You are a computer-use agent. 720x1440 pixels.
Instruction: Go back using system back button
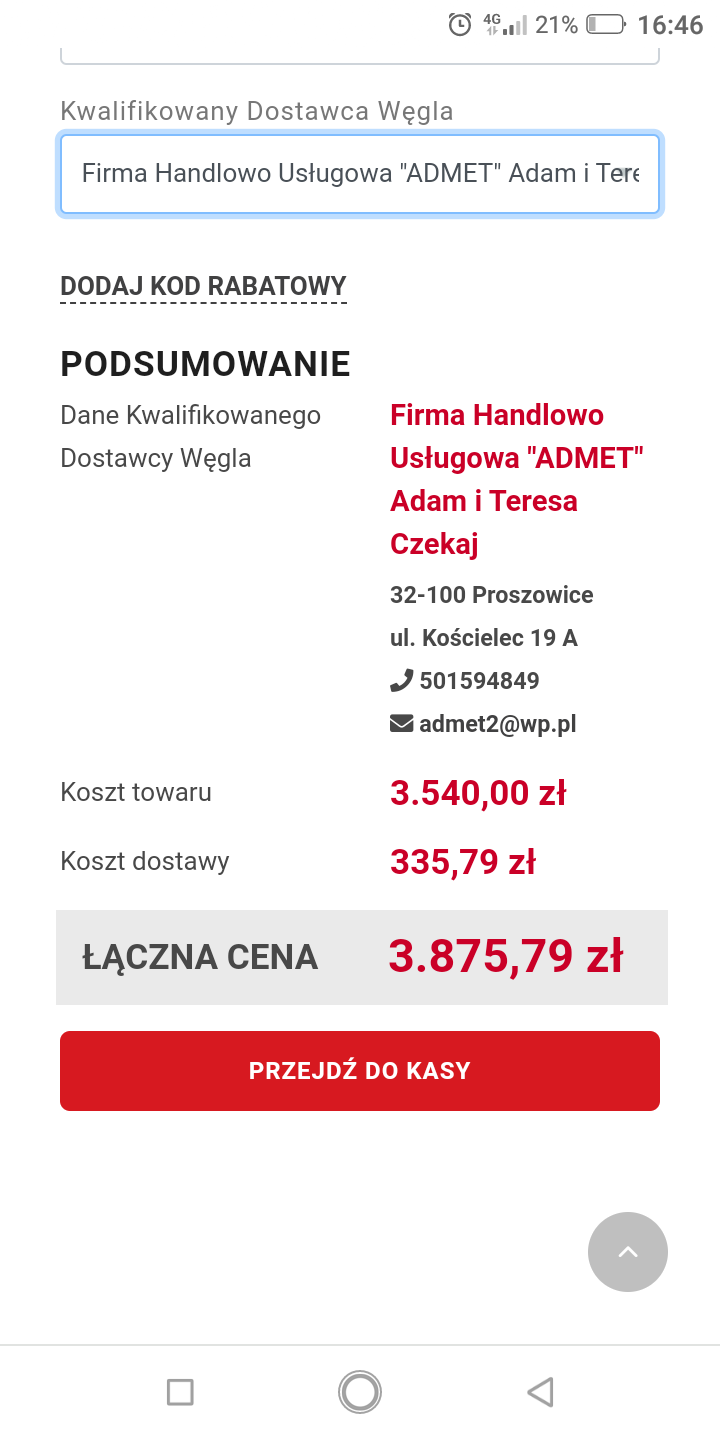[x=539, y=1391]
